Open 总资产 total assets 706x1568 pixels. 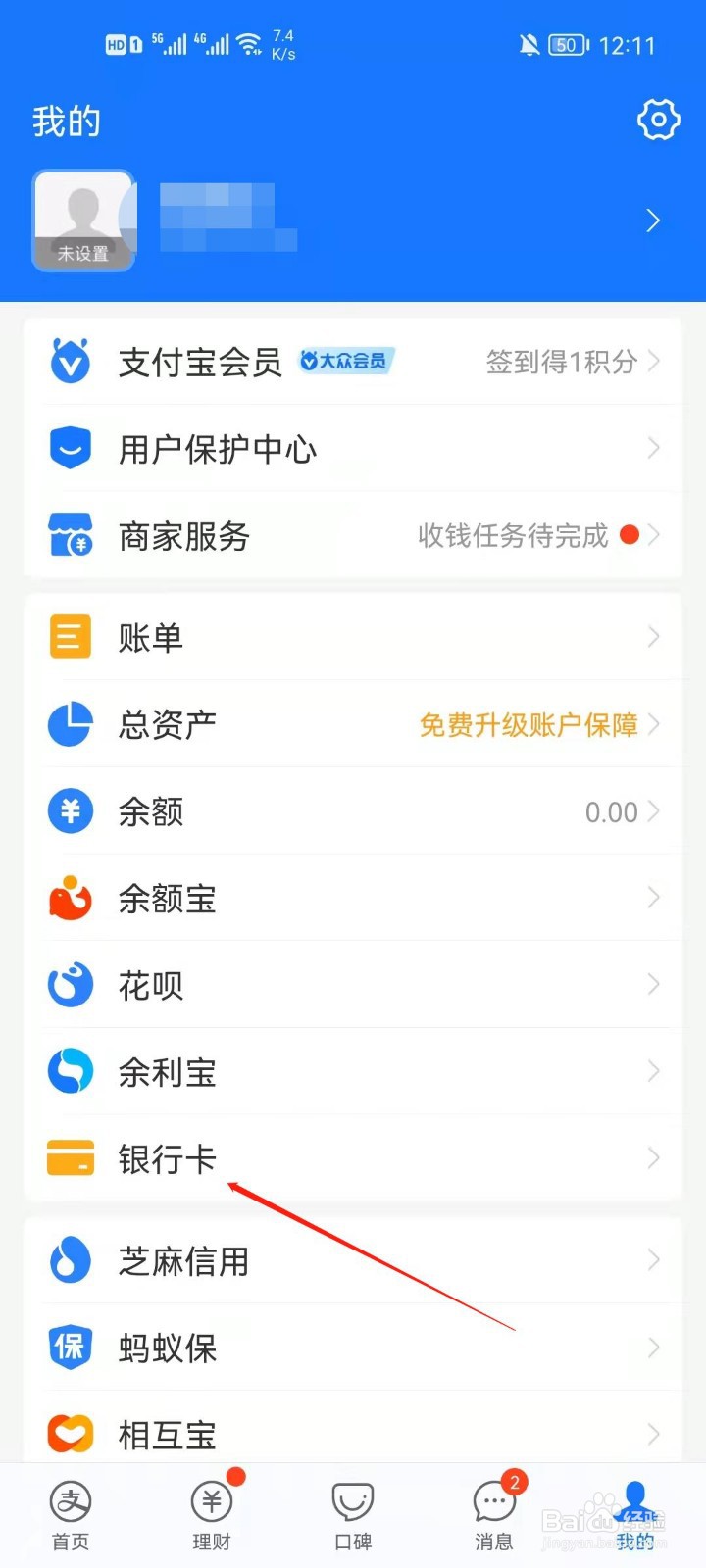click(x=352, y=725)
